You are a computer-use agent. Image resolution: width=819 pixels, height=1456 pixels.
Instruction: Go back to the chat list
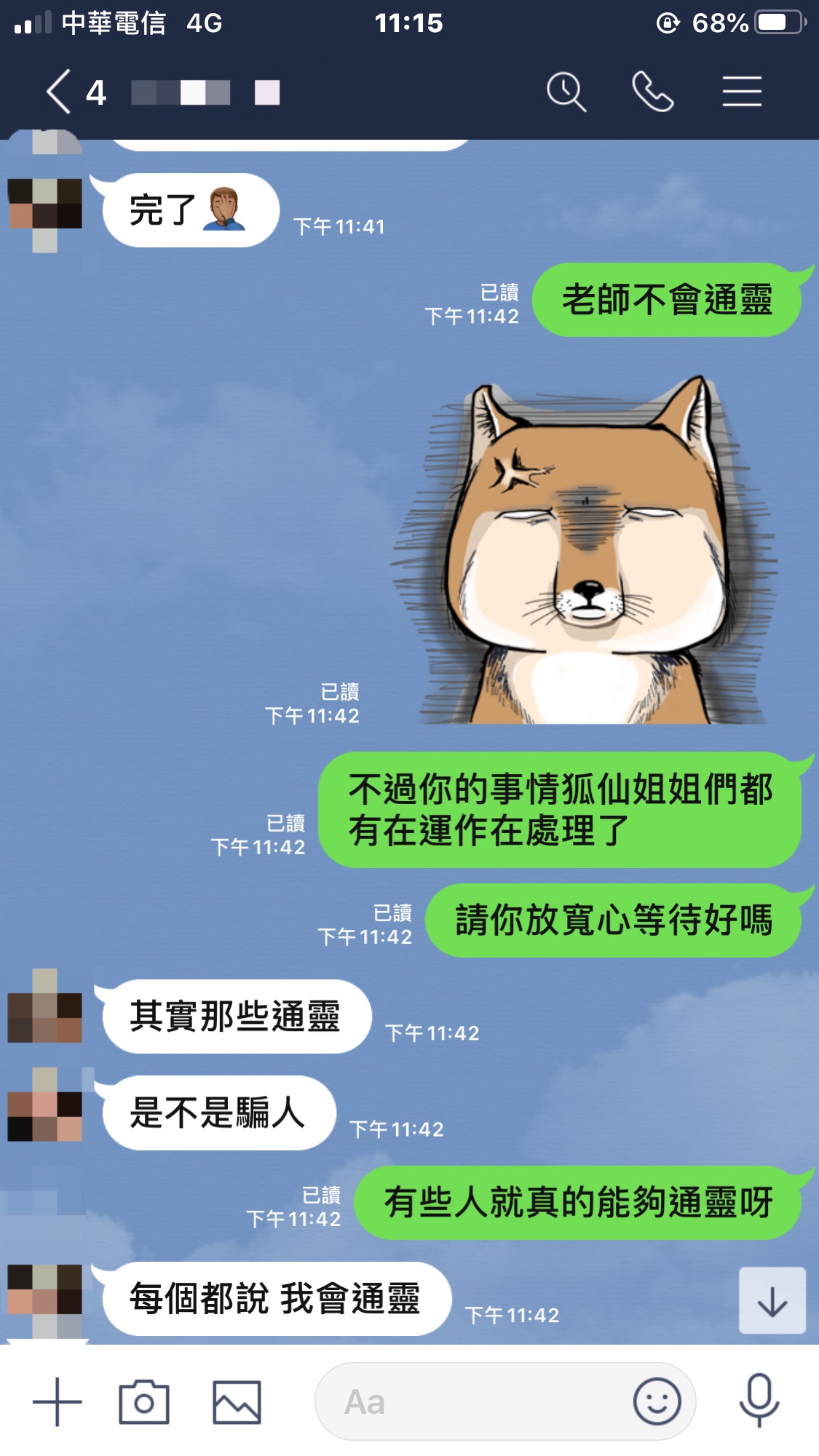[x=60, y=92]
